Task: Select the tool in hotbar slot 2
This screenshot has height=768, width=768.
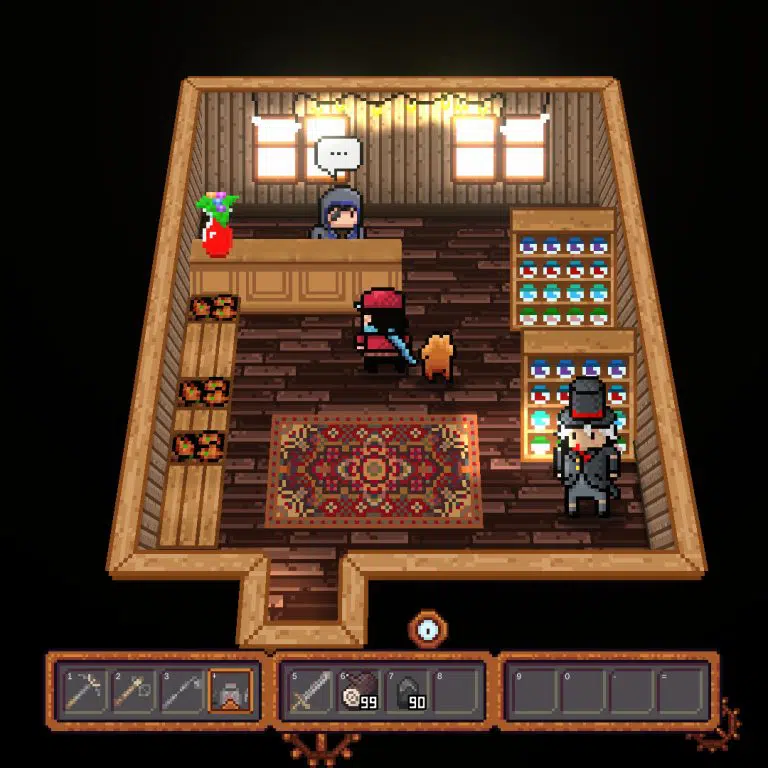Action: pos(134,690)
